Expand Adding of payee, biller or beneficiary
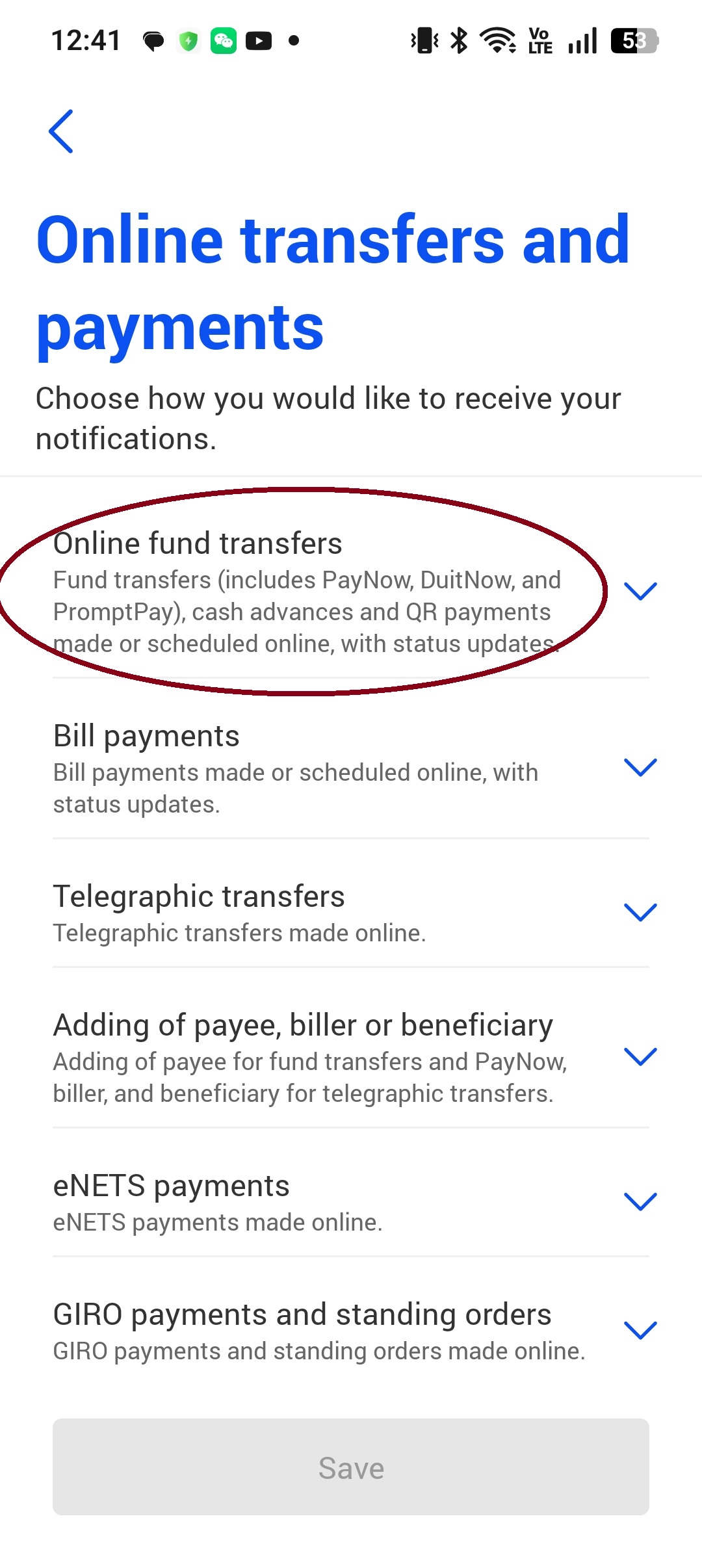The width and height of the screenshot is (702, 1568). point(640,1056)
